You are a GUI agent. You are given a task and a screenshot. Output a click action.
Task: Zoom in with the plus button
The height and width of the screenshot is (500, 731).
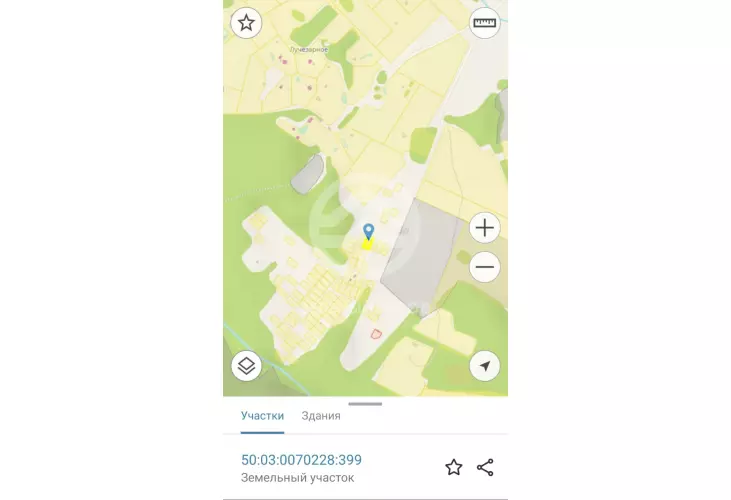[485, 228]
